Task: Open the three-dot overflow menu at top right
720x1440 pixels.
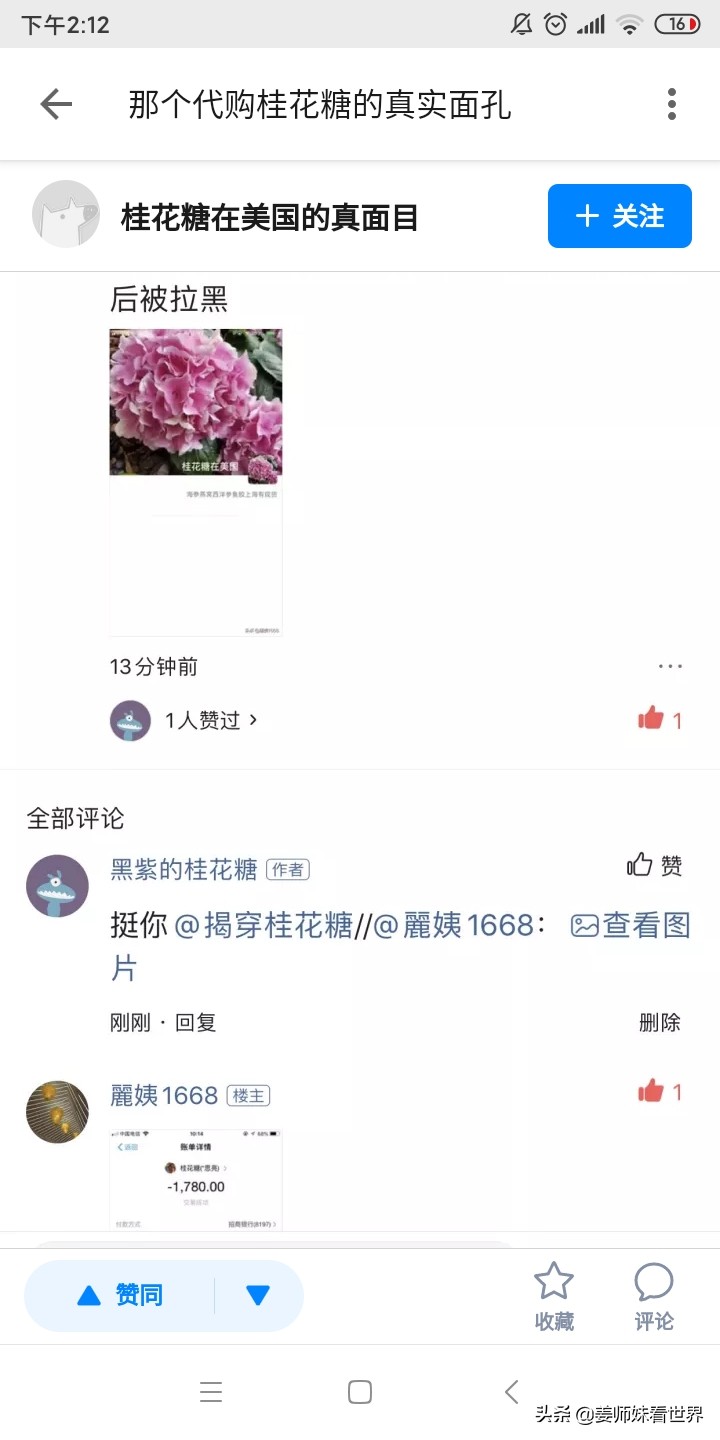Action: pos(671,104)
